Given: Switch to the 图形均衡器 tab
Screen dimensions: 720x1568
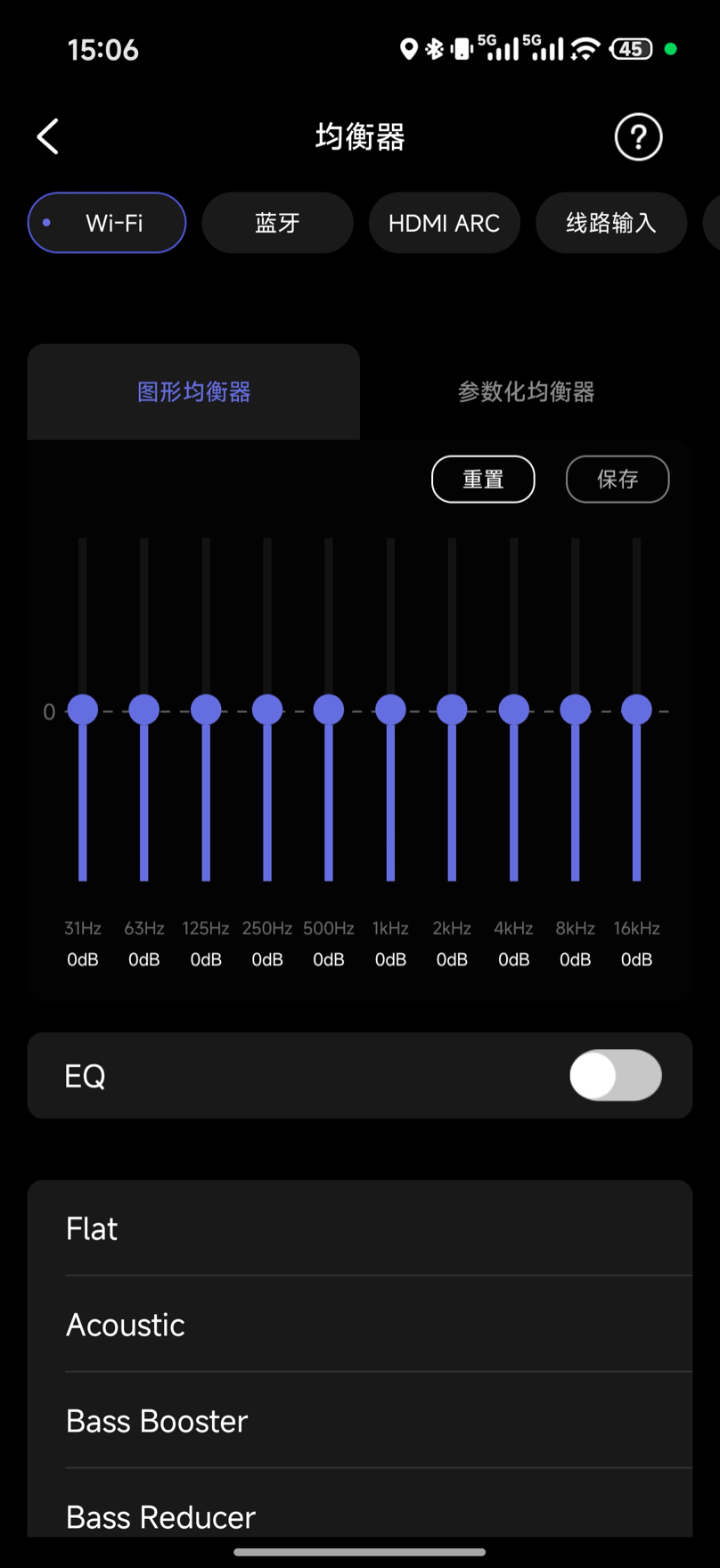Looking at the screenshot, I should pos(193,391).
